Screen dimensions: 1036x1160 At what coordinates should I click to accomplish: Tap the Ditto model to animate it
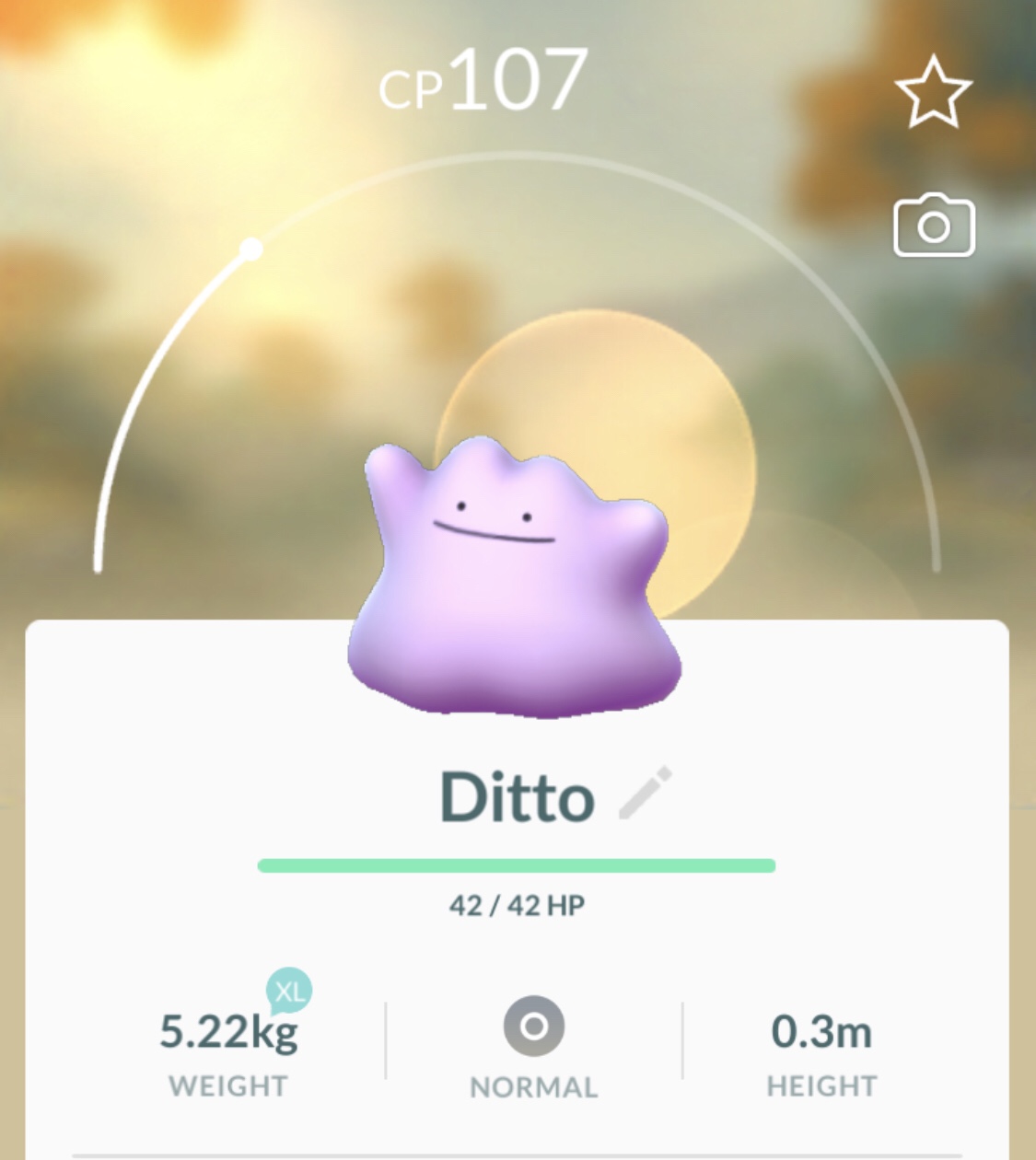click(x=513, y=580)
